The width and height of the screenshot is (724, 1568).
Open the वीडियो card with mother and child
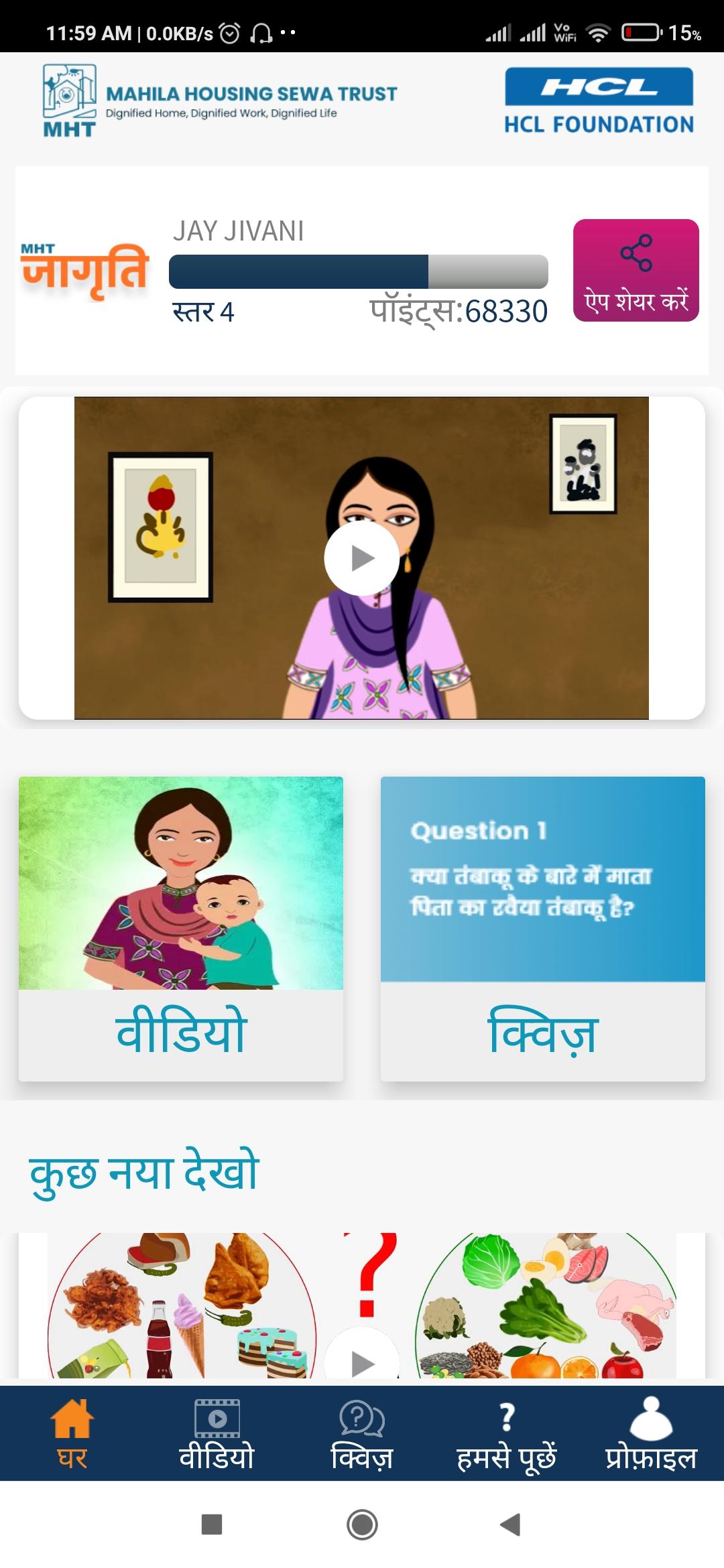pyautogui.click(x=181, y=928)
